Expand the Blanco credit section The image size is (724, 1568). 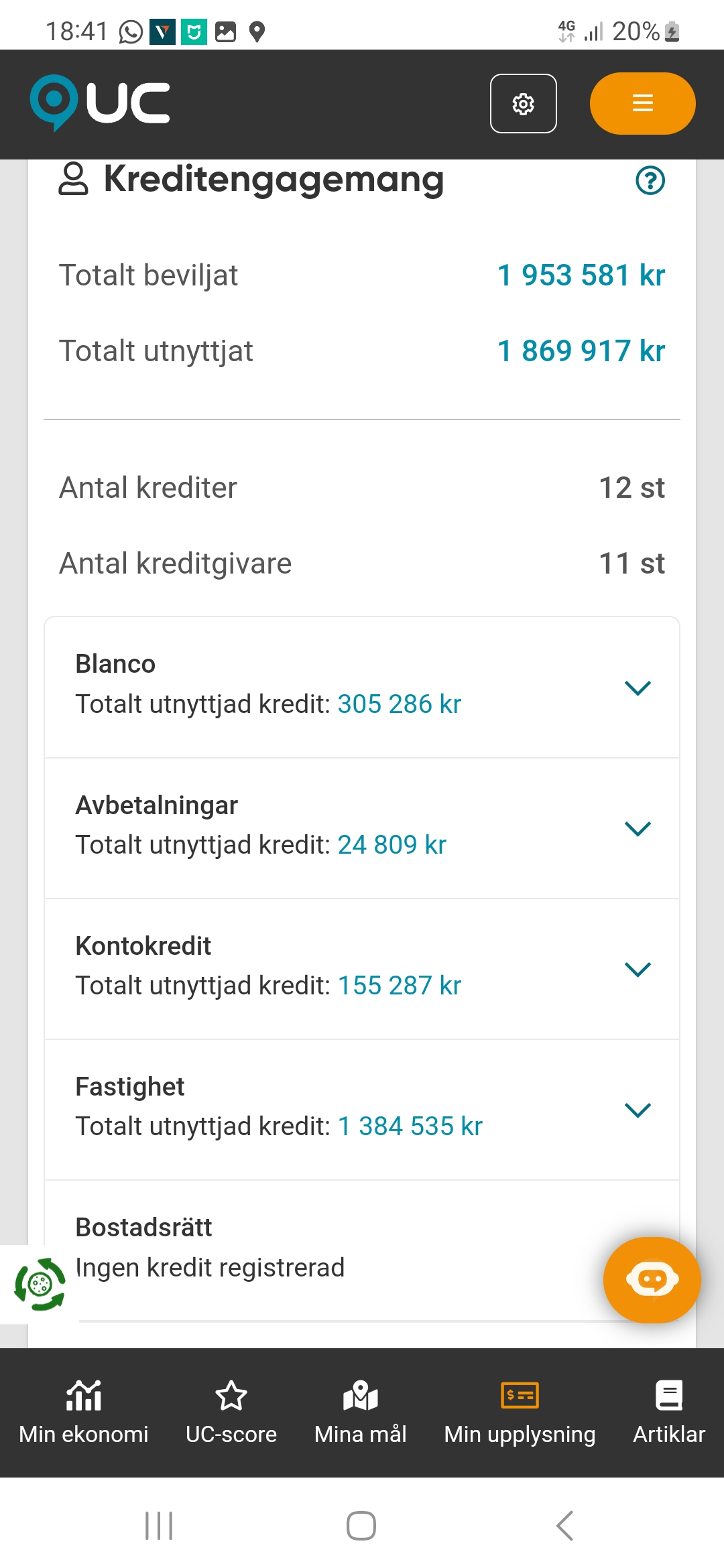click(637, 688)
